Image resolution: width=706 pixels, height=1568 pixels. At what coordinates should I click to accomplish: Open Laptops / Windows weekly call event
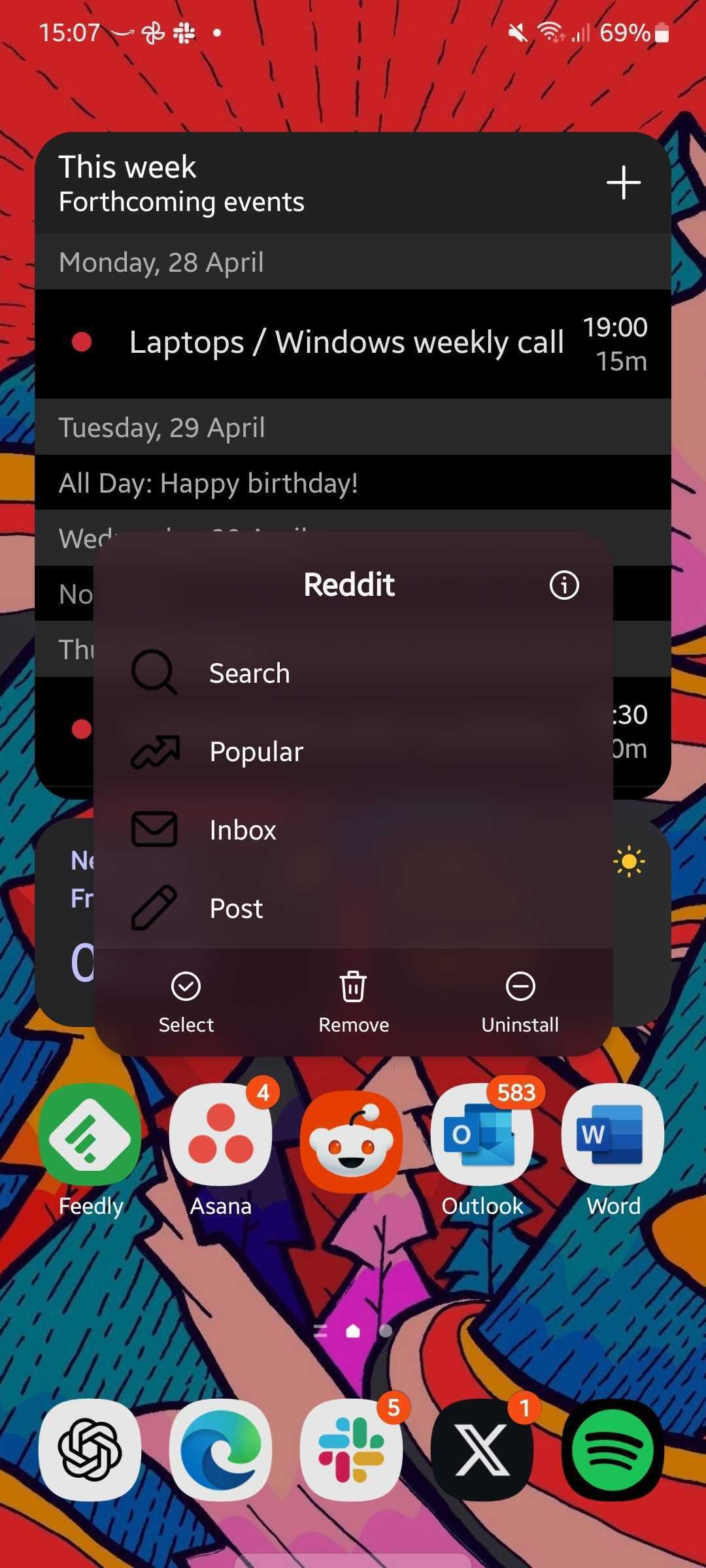[346, 343]
